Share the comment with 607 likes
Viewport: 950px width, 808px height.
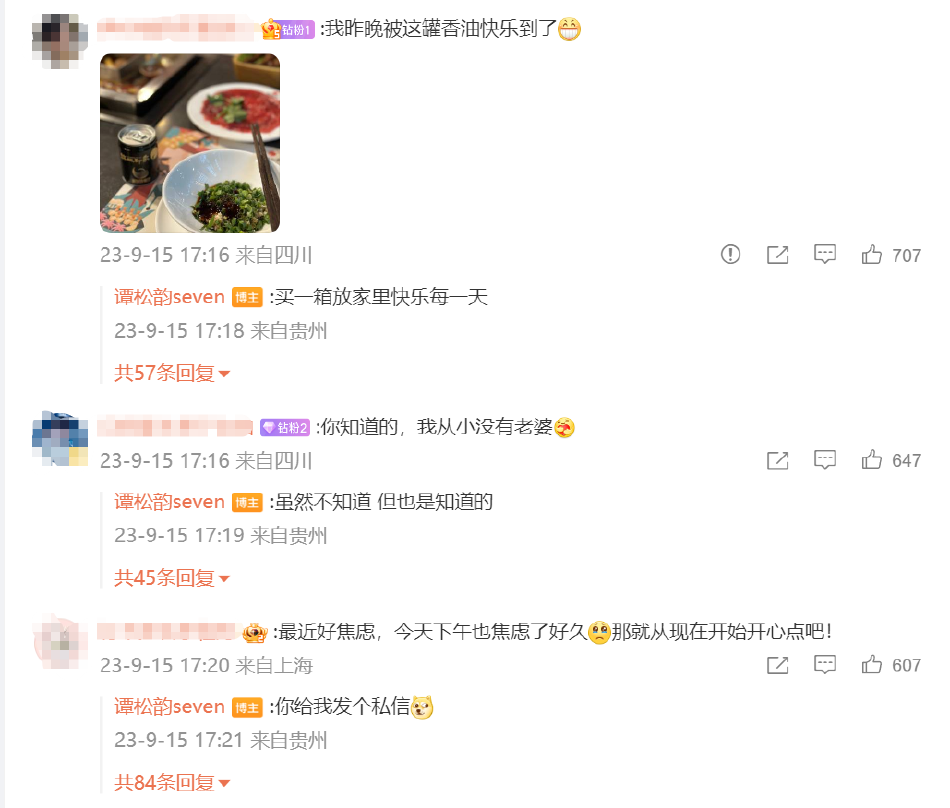(777, 665)
